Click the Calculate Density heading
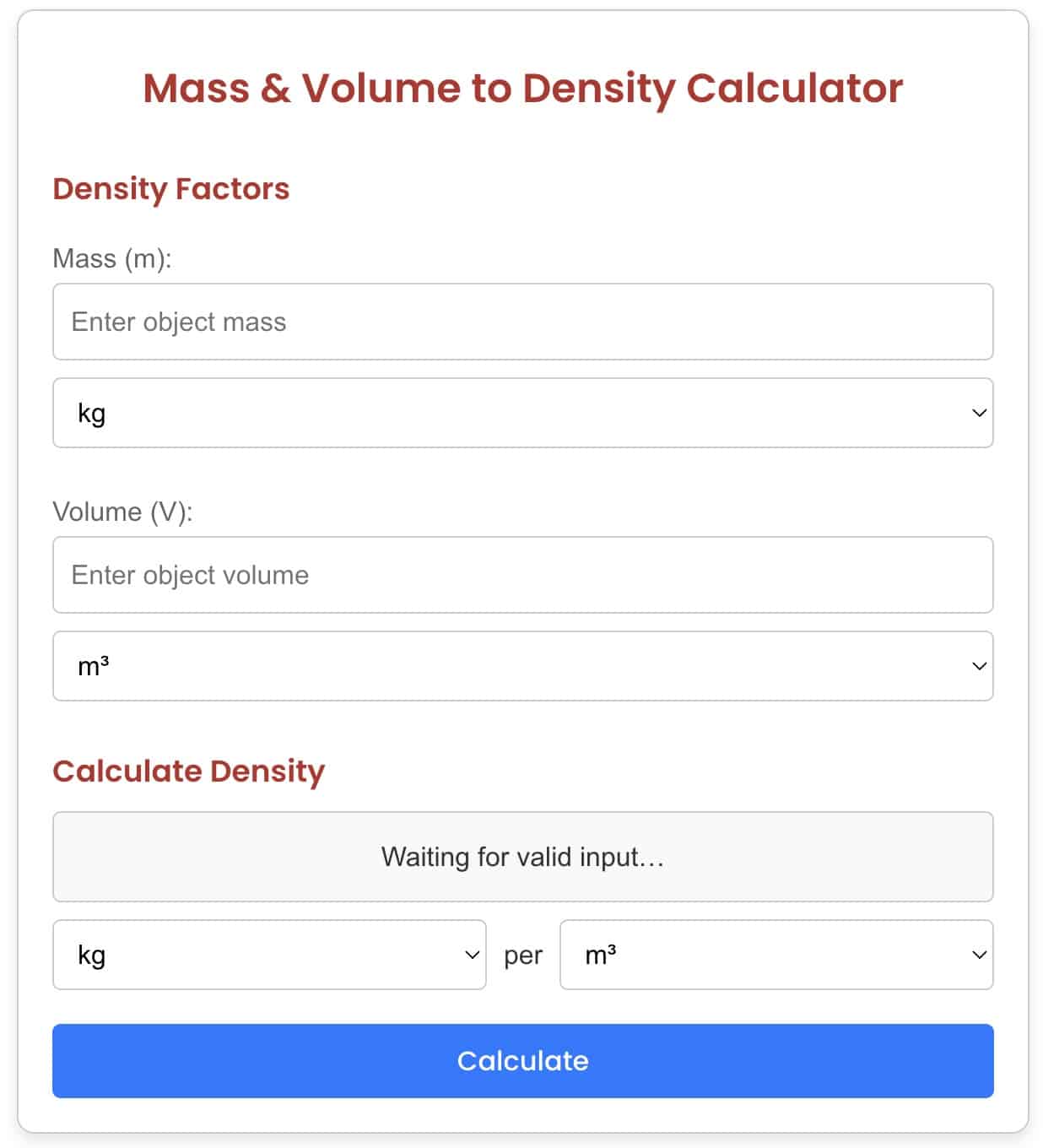Screen dimensions: 1043x1148 pos(190,771)
